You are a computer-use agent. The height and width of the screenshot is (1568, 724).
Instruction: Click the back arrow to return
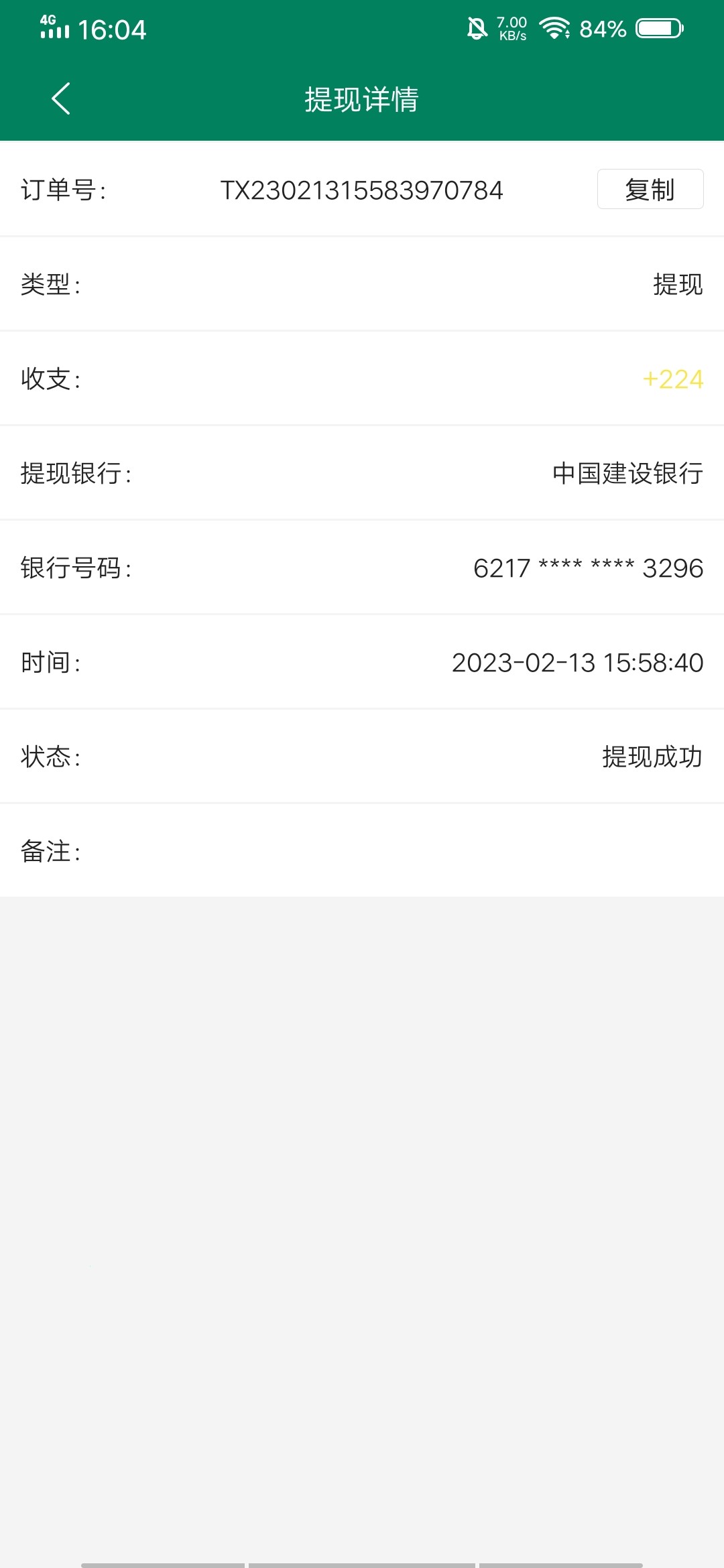click(x=60, y=99)
